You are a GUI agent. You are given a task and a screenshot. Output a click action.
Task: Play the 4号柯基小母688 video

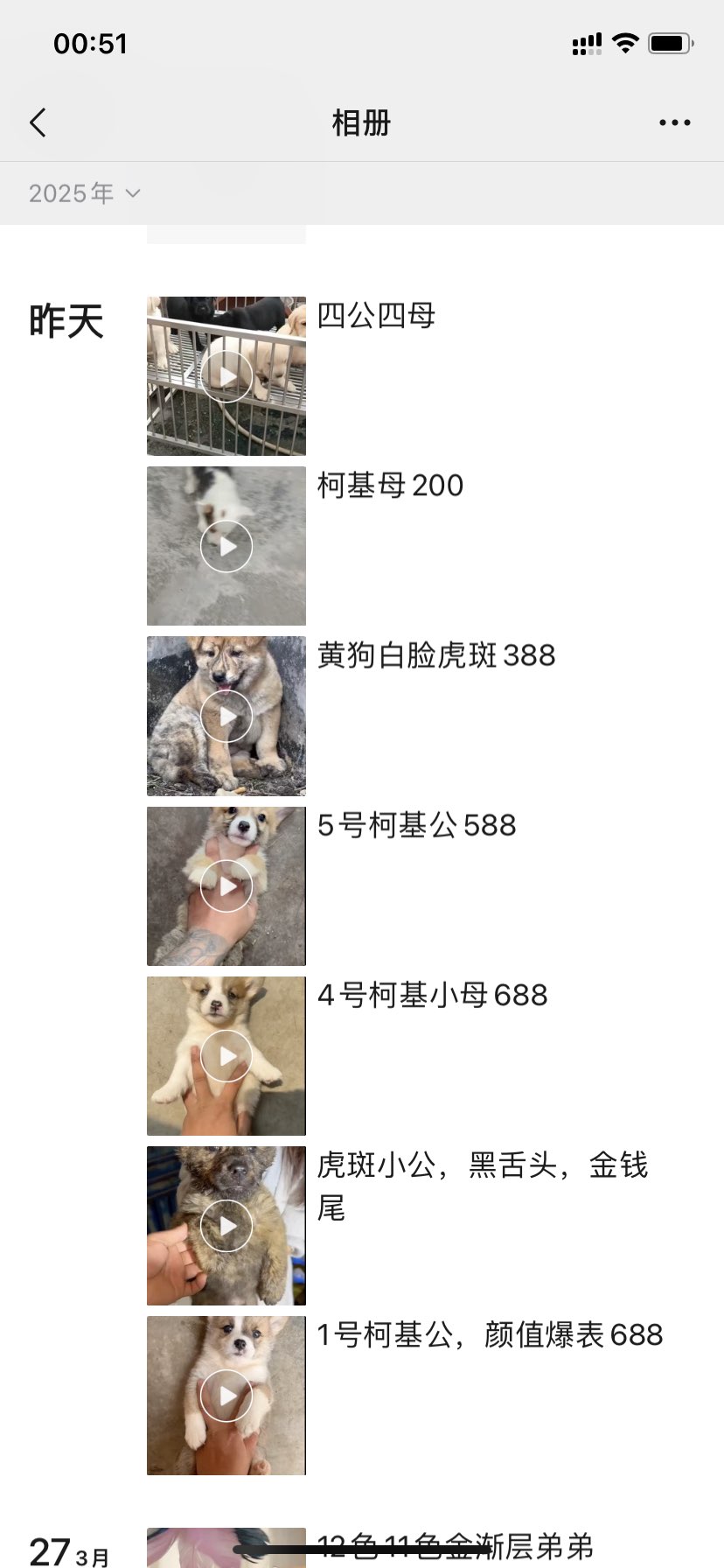point(226,1056)
